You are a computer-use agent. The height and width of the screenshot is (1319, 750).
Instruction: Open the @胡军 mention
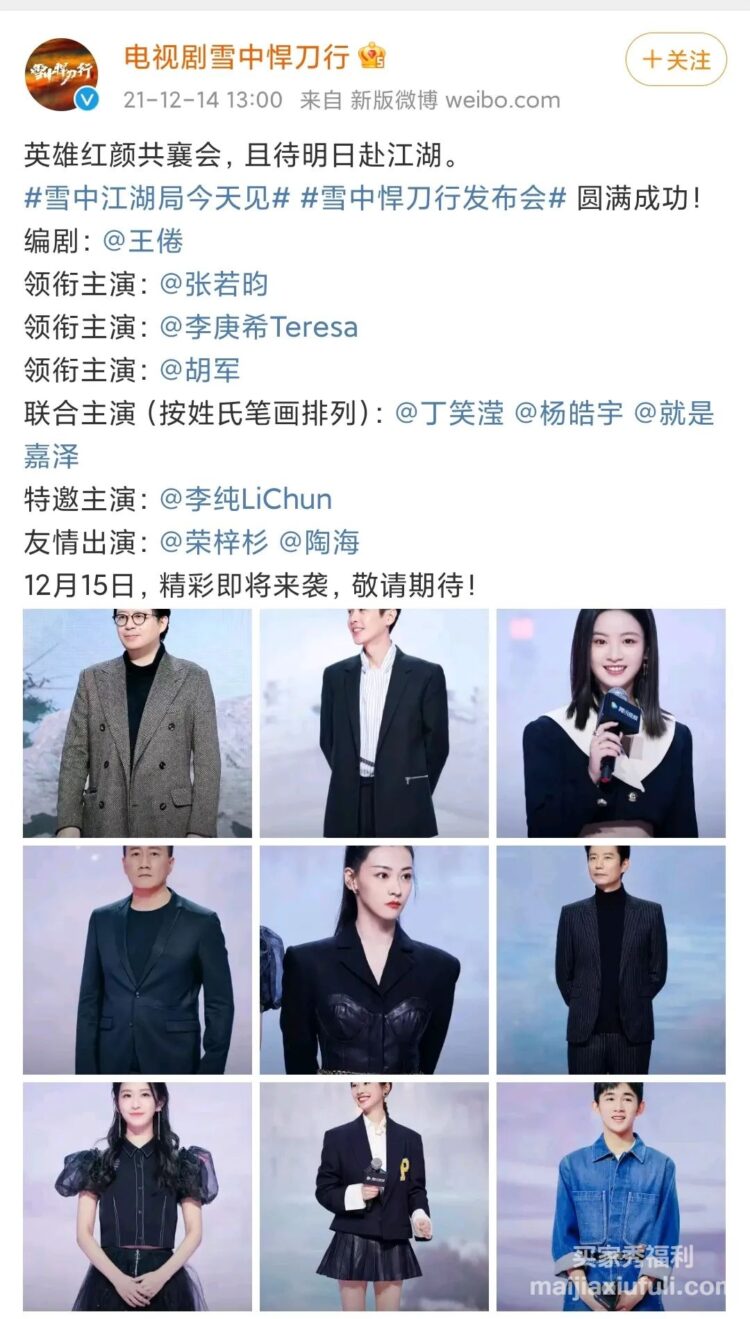200,370
